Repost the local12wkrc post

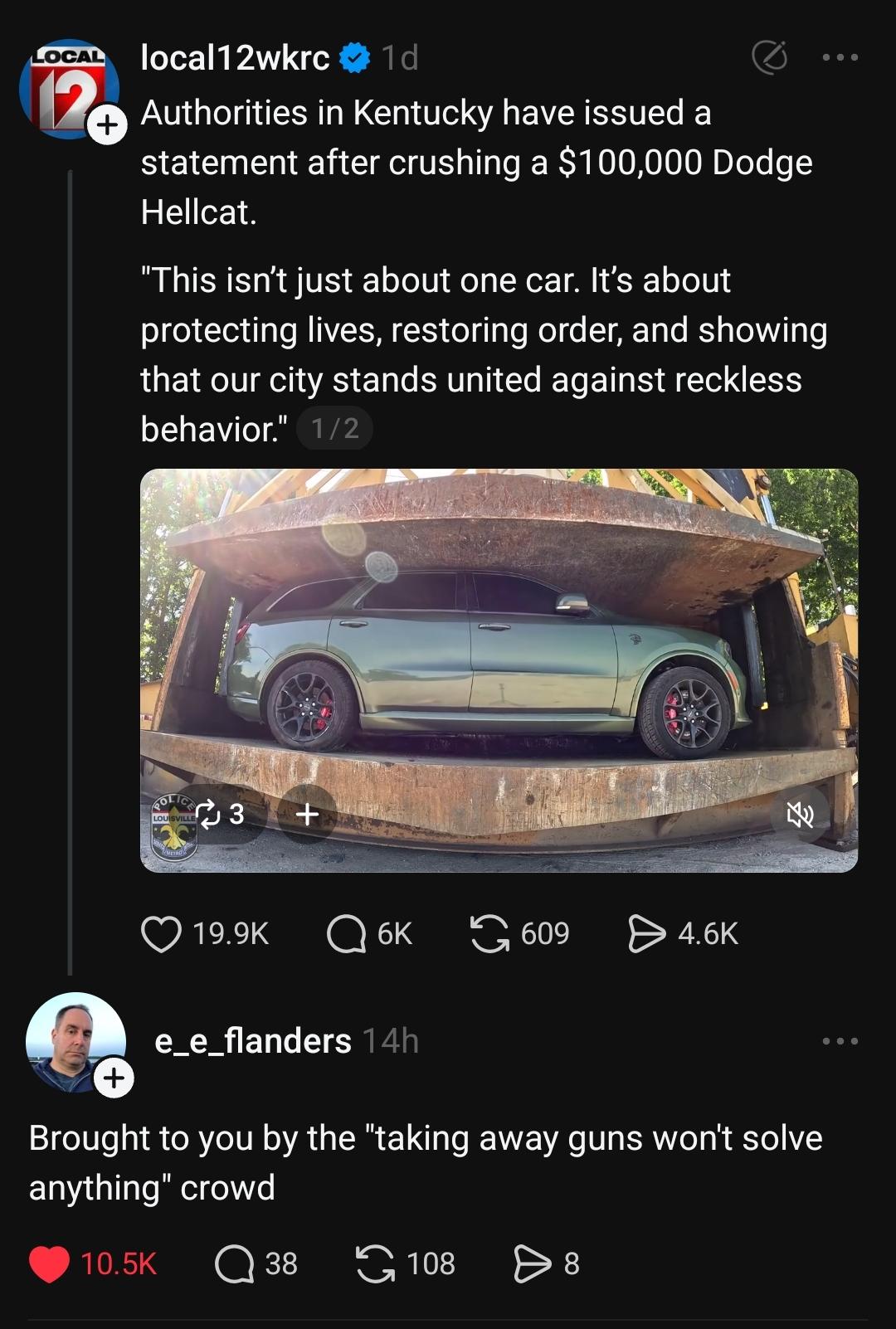[489, 933]
